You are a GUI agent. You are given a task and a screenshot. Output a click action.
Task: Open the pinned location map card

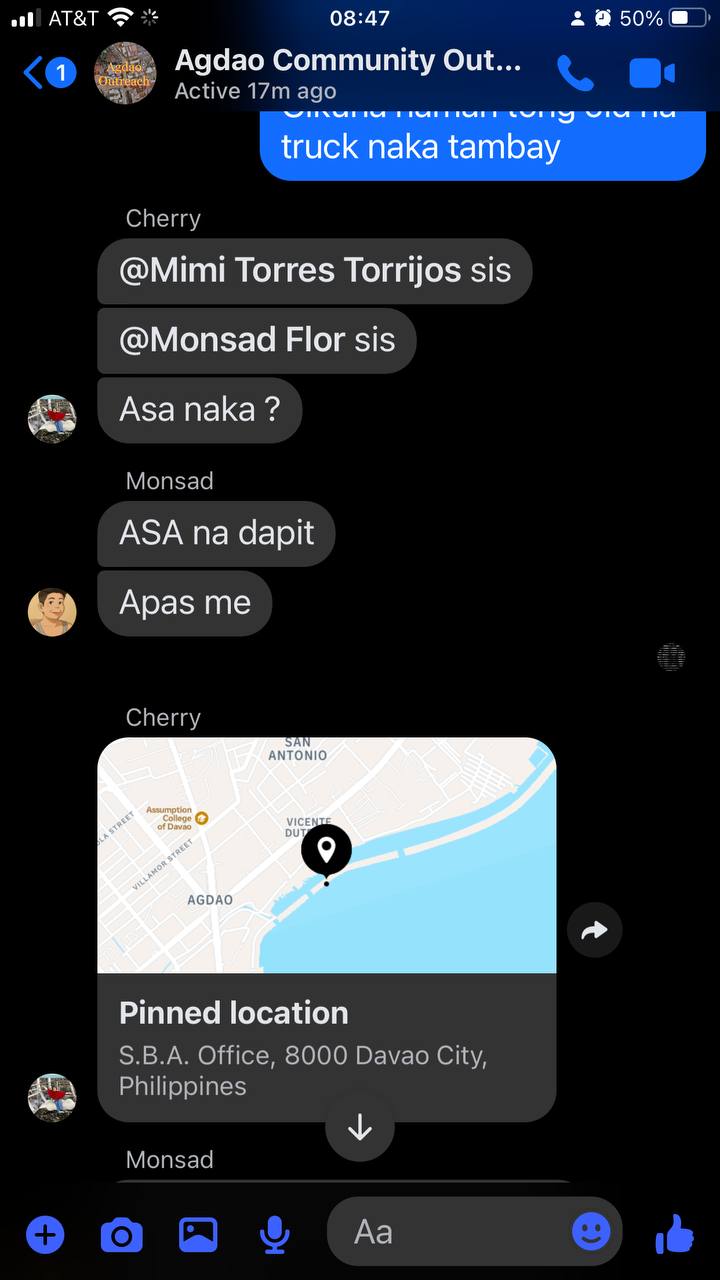click(326, 855)
